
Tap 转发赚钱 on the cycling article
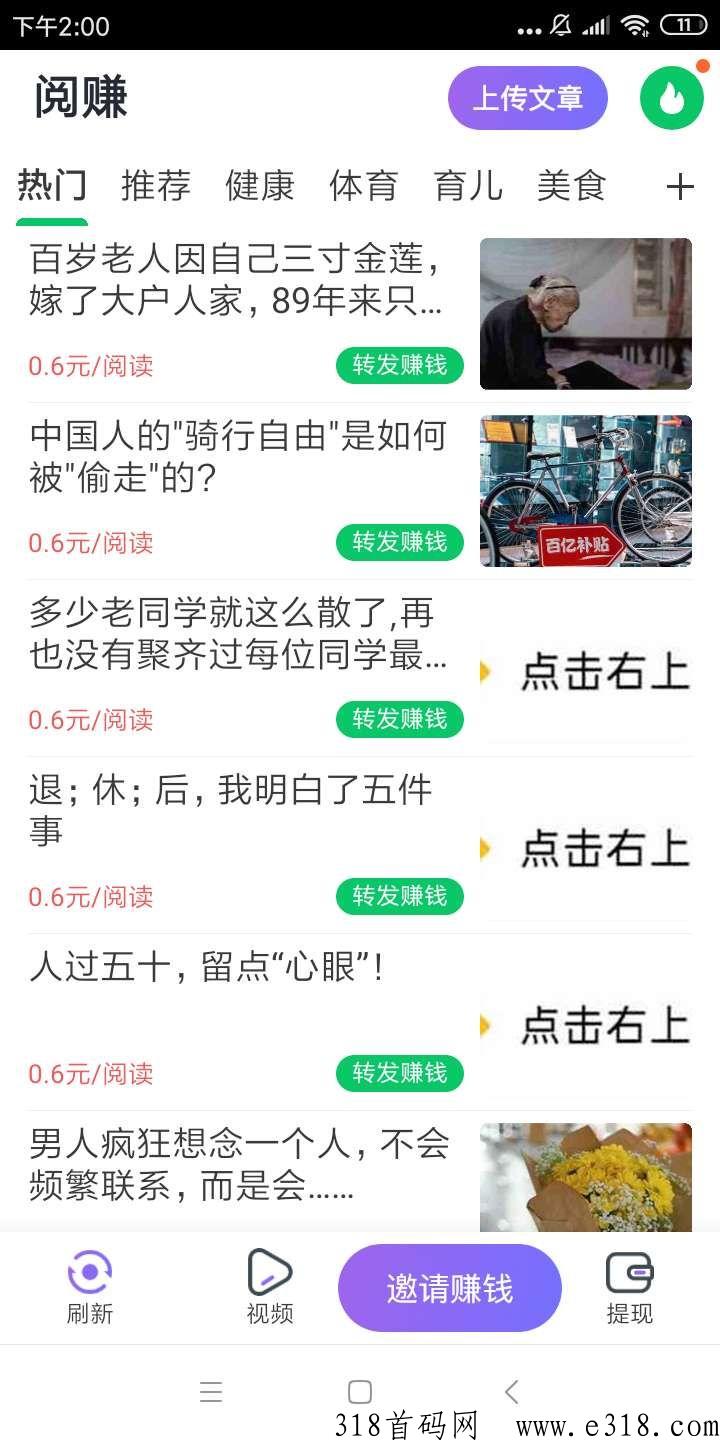[x=399, y=543]
